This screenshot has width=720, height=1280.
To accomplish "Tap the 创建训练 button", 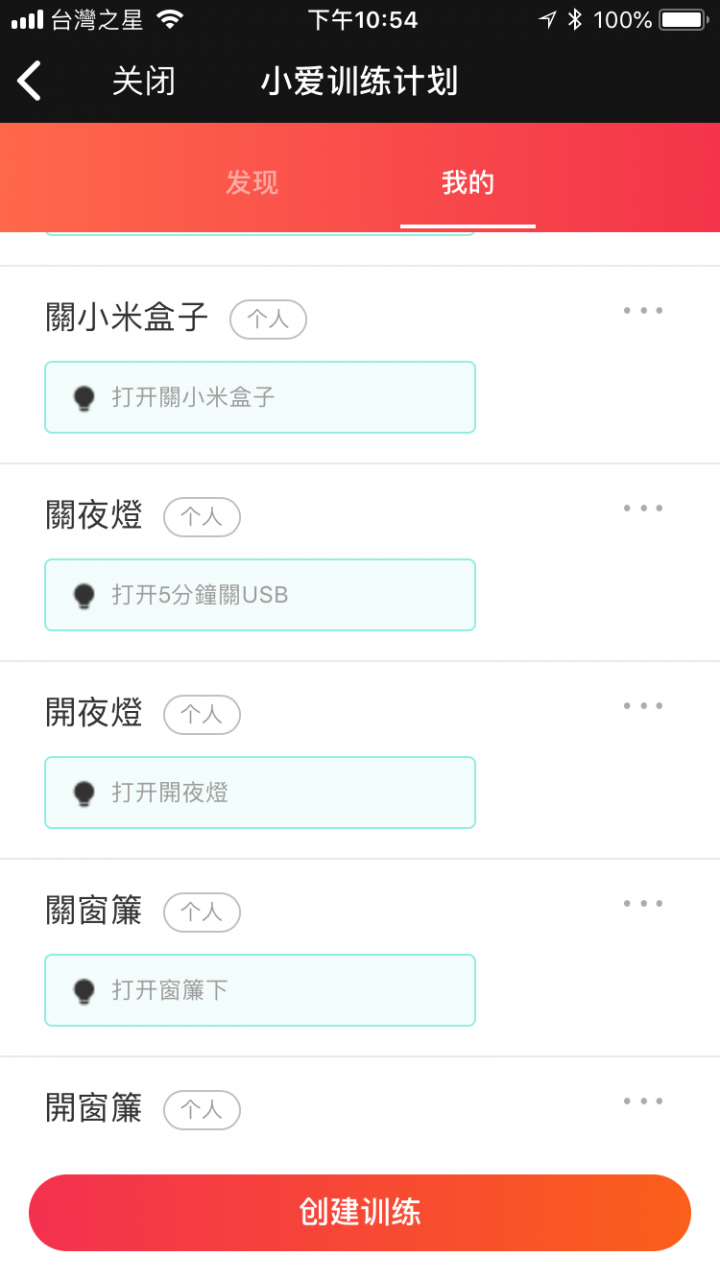I will coord(360,1212).
